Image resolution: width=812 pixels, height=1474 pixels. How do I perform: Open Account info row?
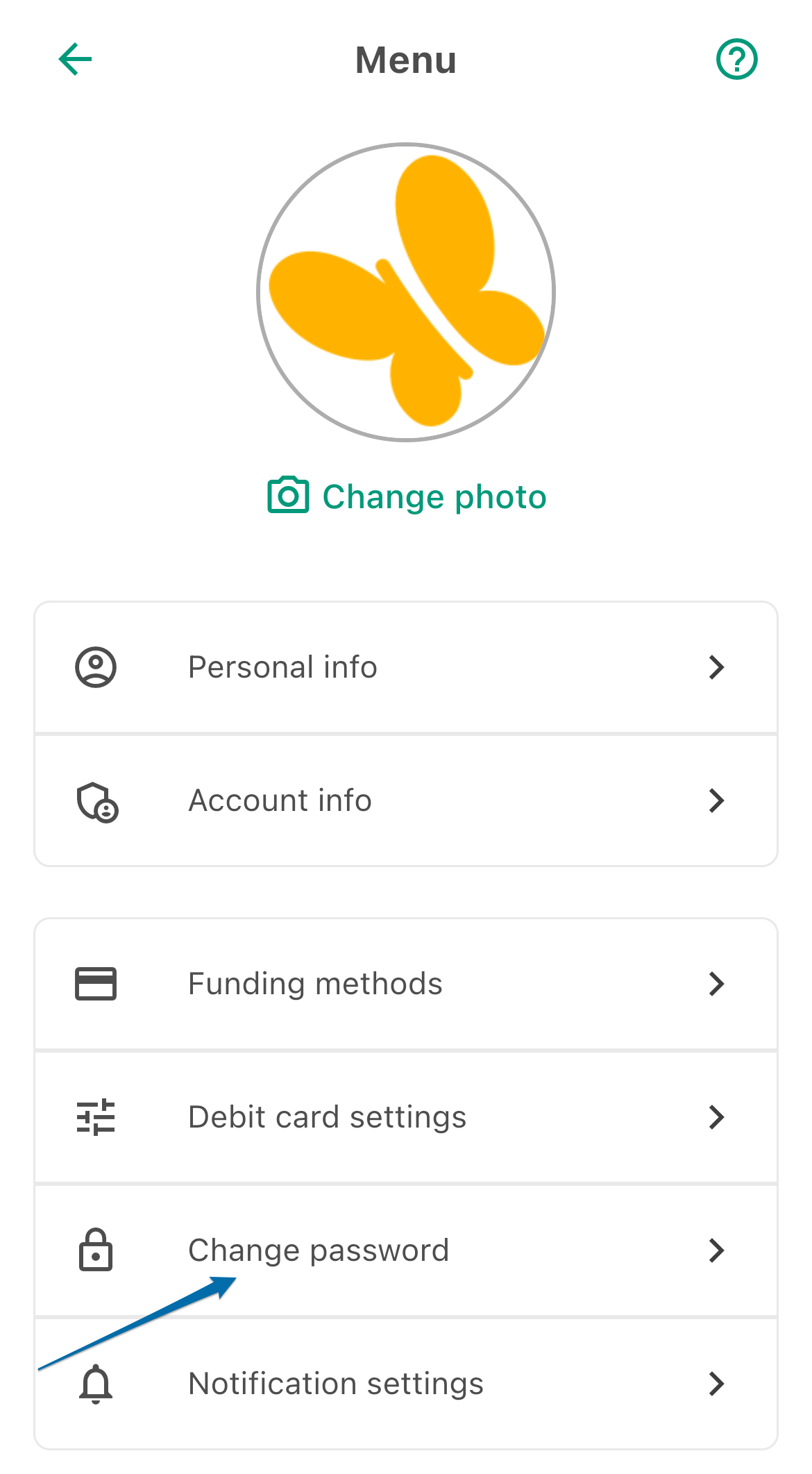click(x=406, y=801)
